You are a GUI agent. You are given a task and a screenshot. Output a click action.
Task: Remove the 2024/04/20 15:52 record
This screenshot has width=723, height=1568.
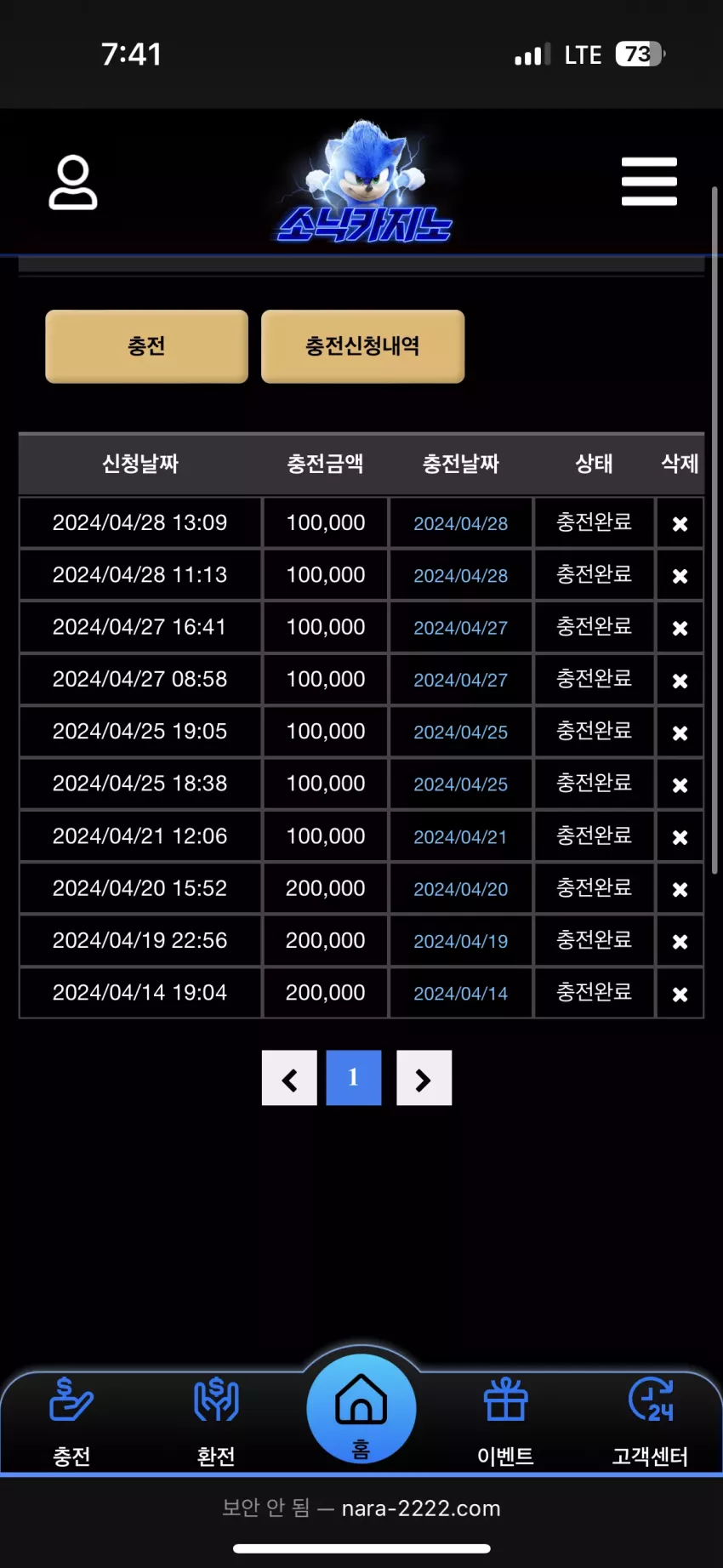(680, 889)
